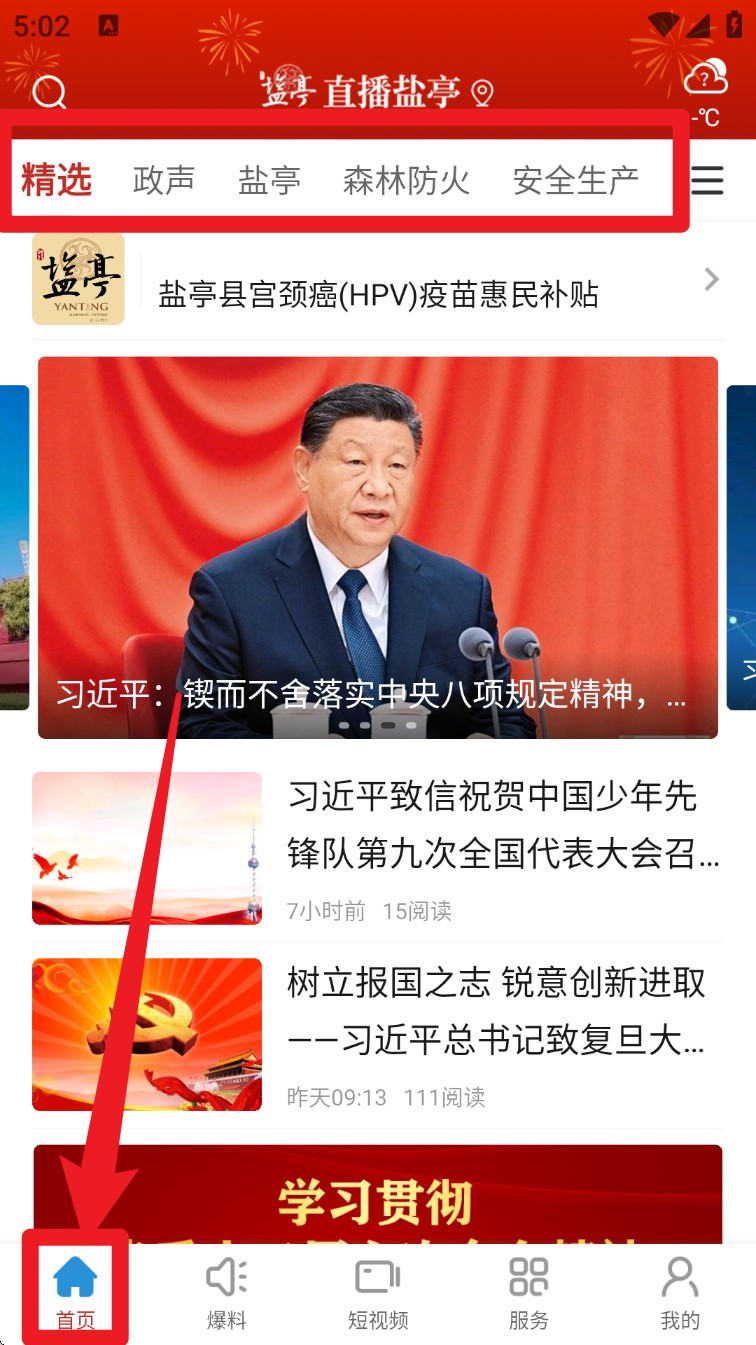
Task: Open the 服务 tab
Action: 528,1292
